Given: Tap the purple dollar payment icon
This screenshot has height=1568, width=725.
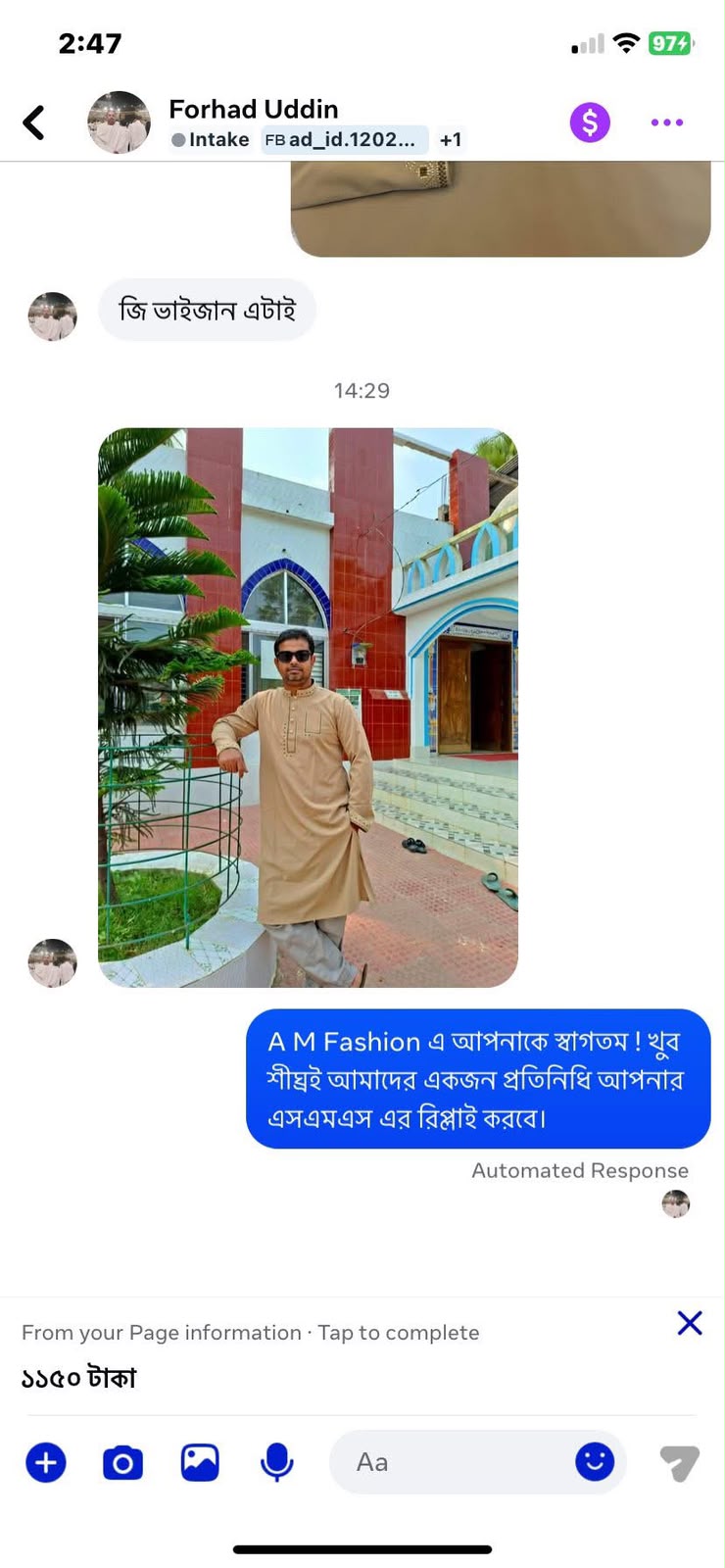Looking at the screenshot, I should tap(590, 122).
